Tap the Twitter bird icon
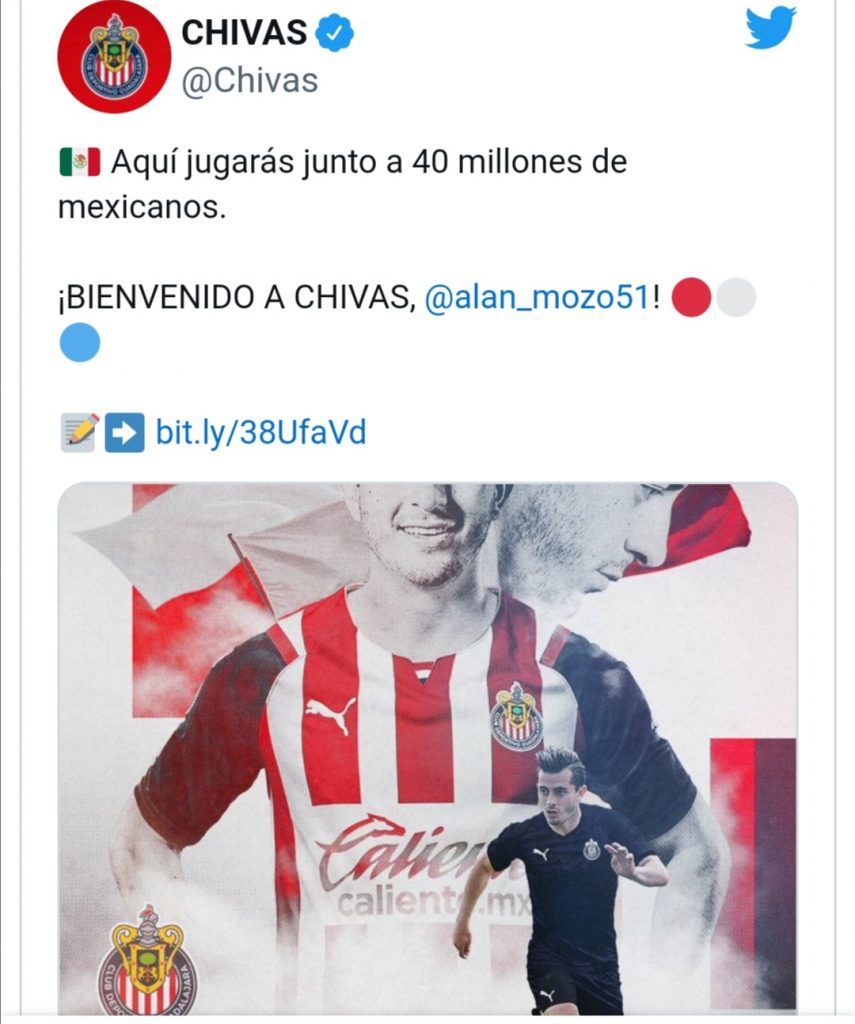This screenshot has height=1024, width=855. tap(770, 28)
